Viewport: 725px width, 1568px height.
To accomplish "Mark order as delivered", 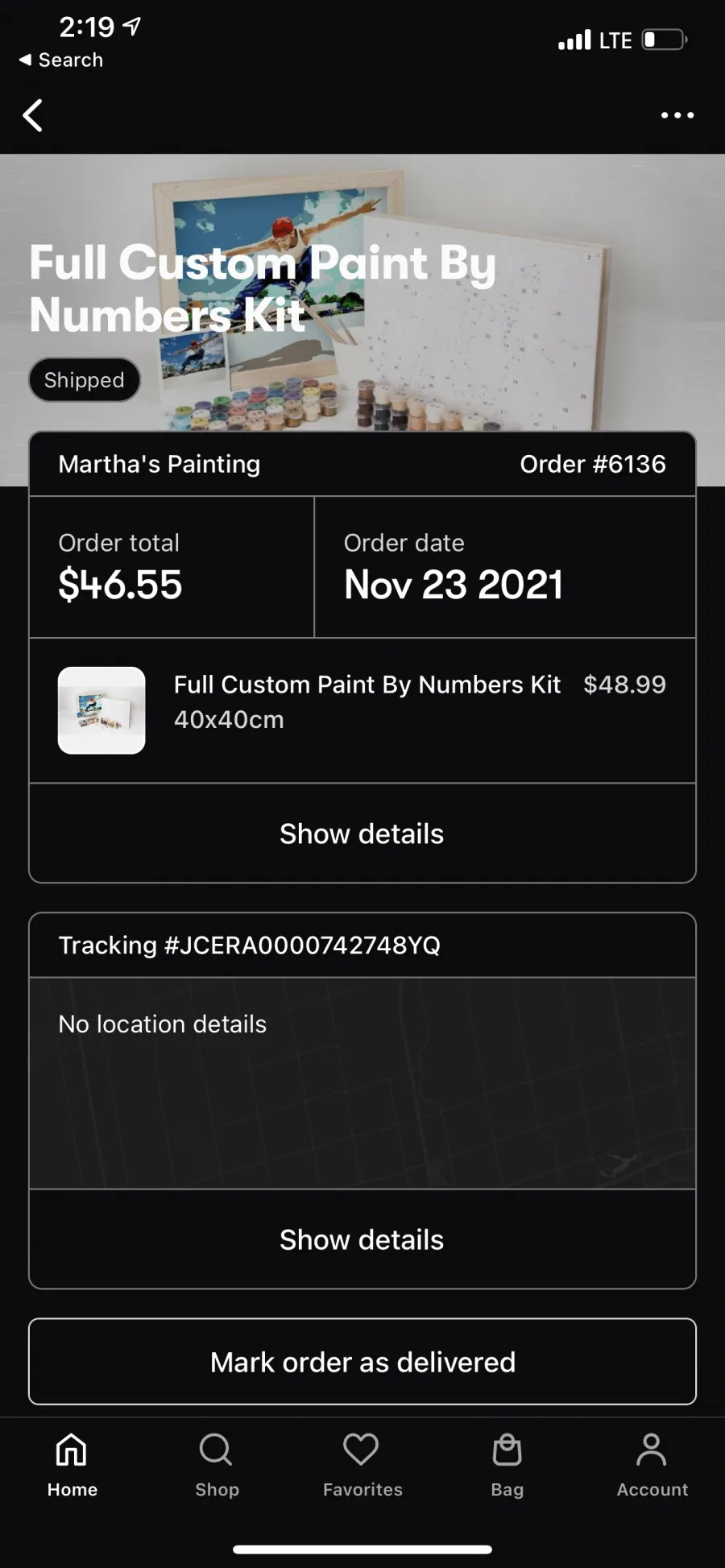I will click(362, 1362).
